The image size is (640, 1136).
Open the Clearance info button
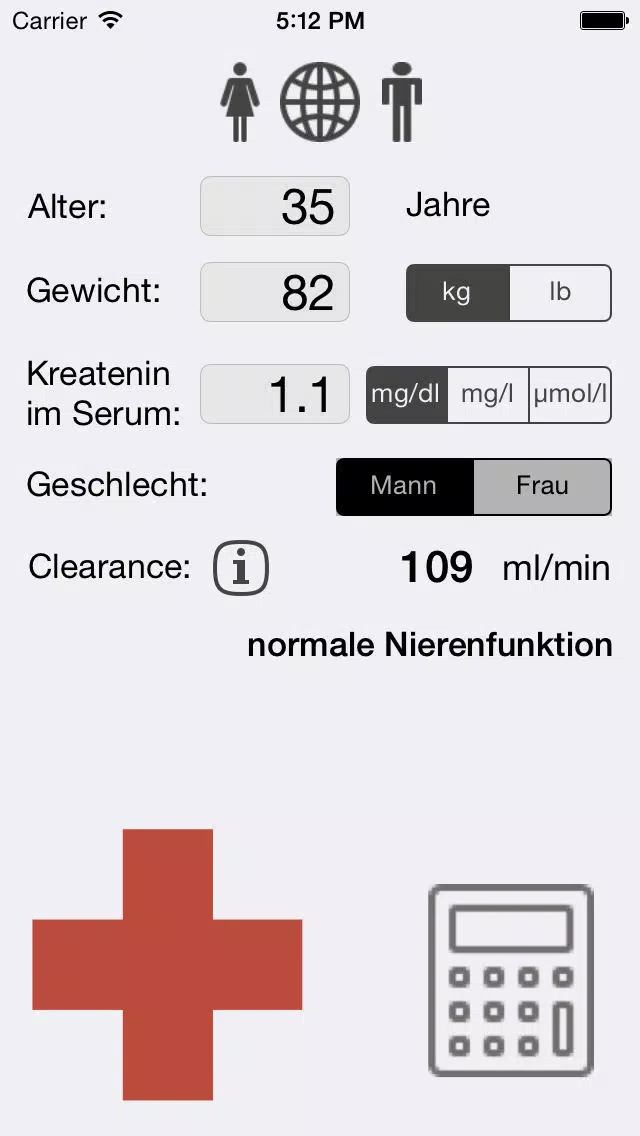click(x=241, y=569)
